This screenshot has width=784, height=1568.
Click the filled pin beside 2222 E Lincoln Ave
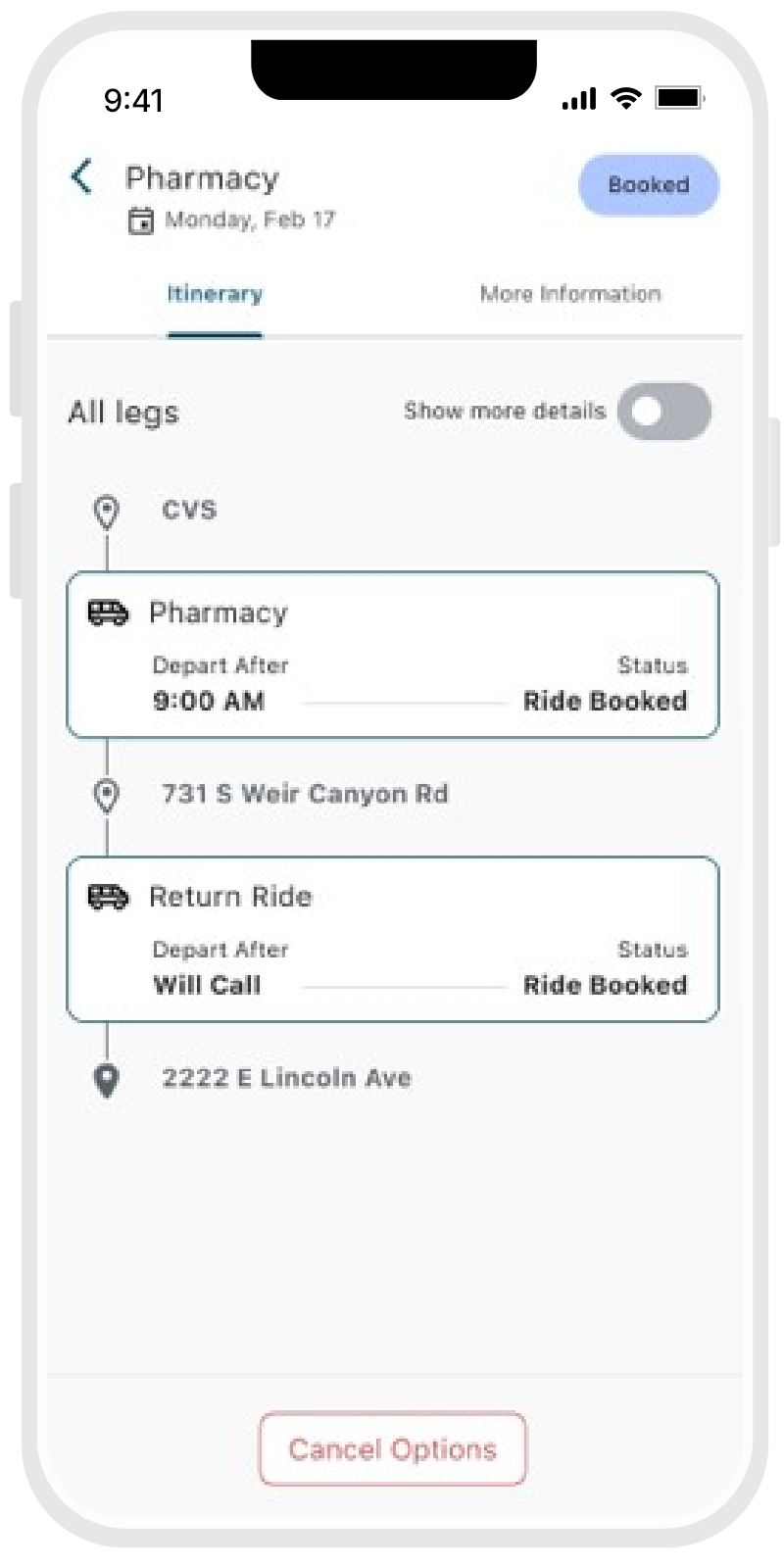(x=106, y=1077)
